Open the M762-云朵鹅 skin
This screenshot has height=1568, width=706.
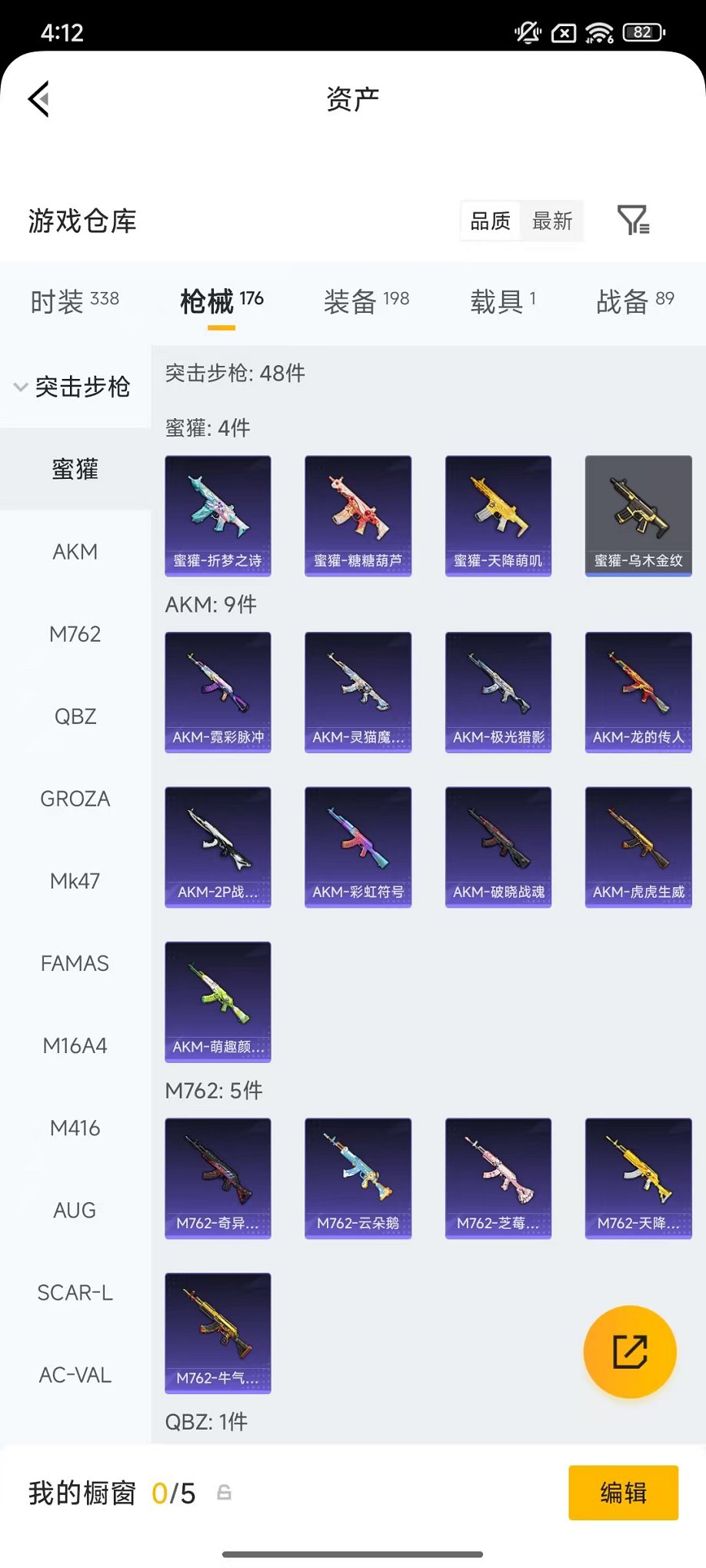(x=358, y=1178)
